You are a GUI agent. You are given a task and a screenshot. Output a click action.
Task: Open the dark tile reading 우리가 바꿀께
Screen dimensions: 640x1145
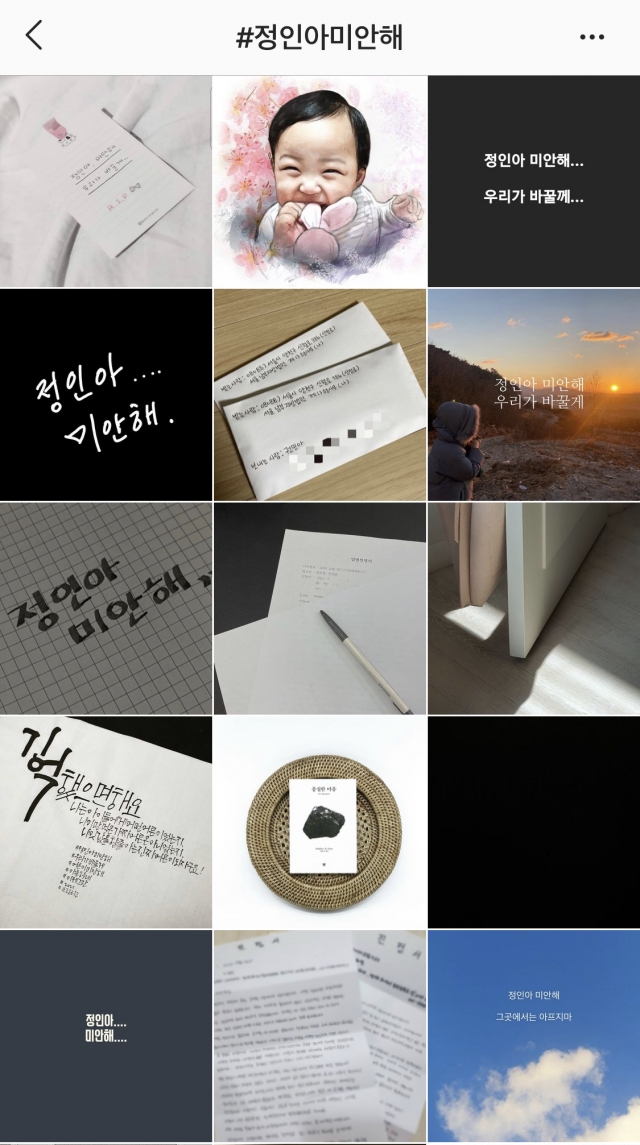click(533, 181)
